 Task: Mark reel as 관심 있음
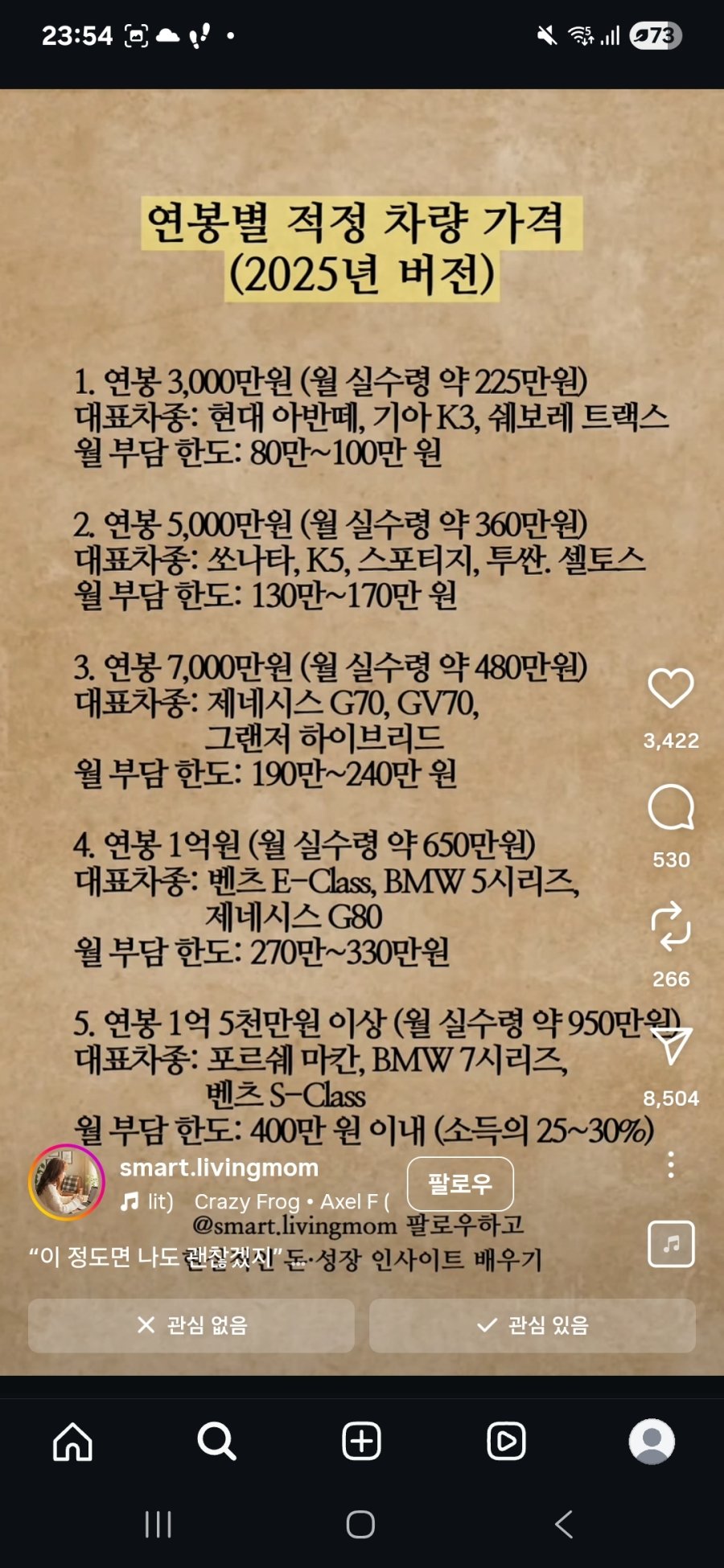point(532,1325)
